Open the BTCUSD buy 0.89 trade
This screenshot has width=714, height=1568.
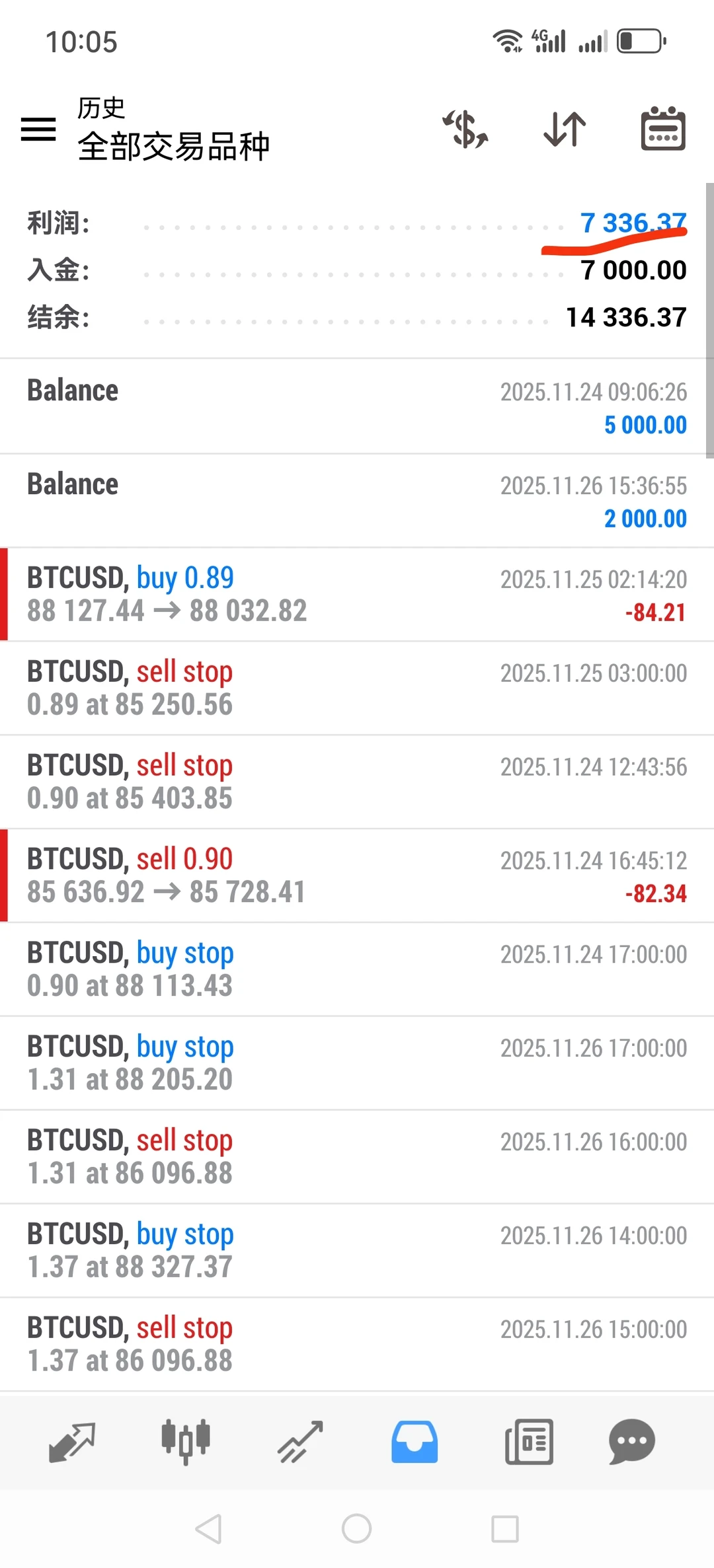coord(357,595)
